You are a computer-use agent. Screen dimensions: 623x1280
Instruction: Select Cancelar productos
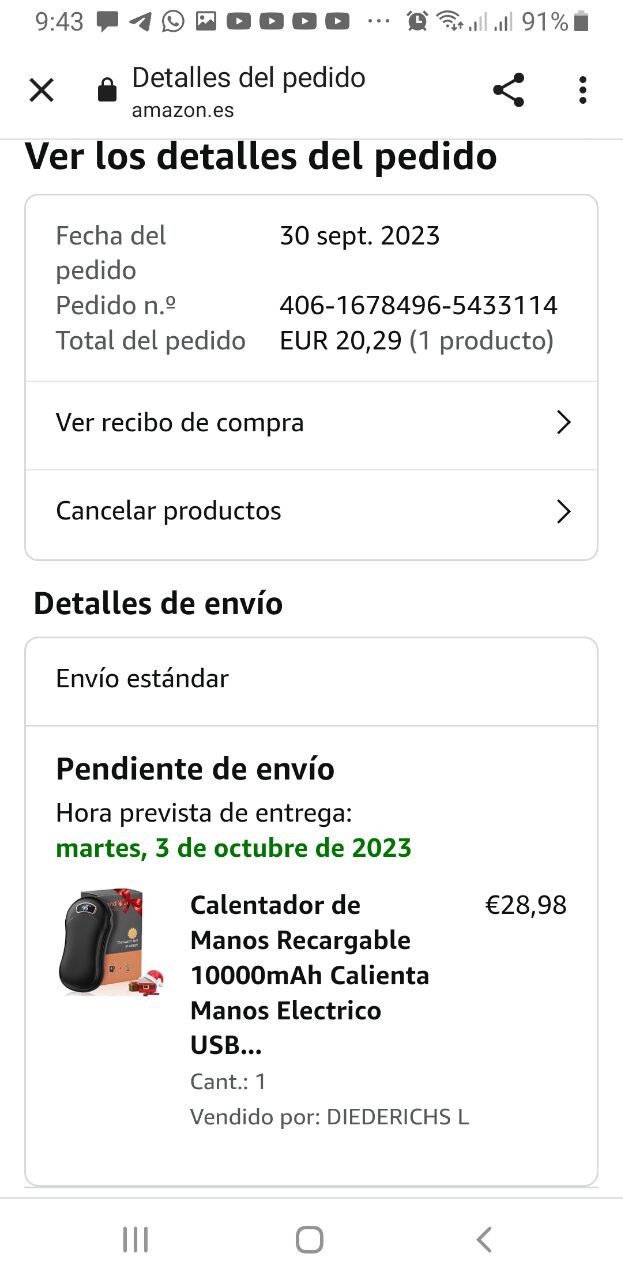[311, 513]
